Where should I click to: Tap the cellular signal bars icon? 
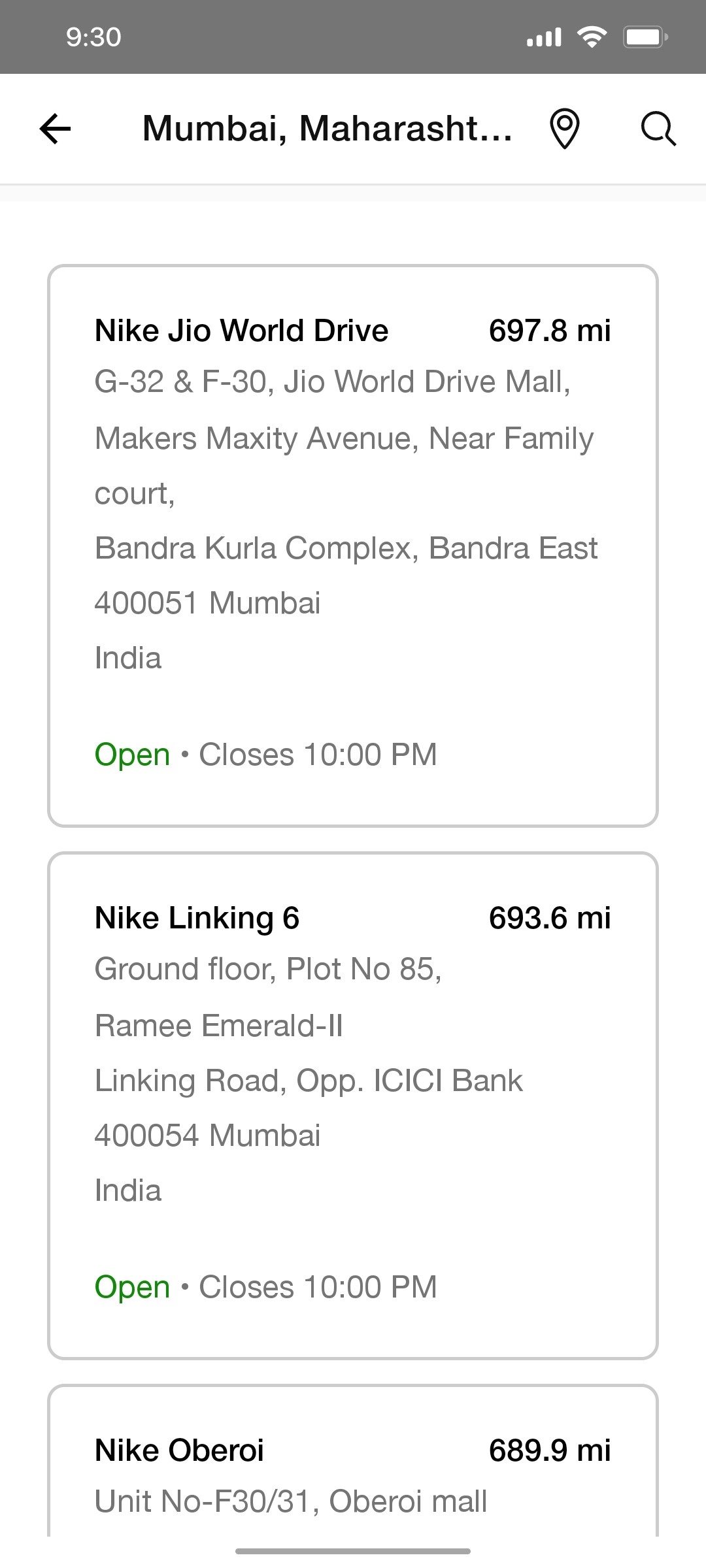pyautogui.click(x=543, y=37)
